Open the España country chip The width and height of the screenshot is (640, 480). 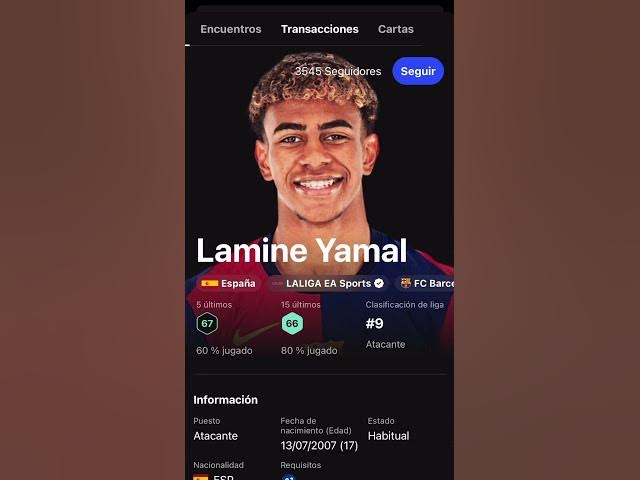(228, 283)
